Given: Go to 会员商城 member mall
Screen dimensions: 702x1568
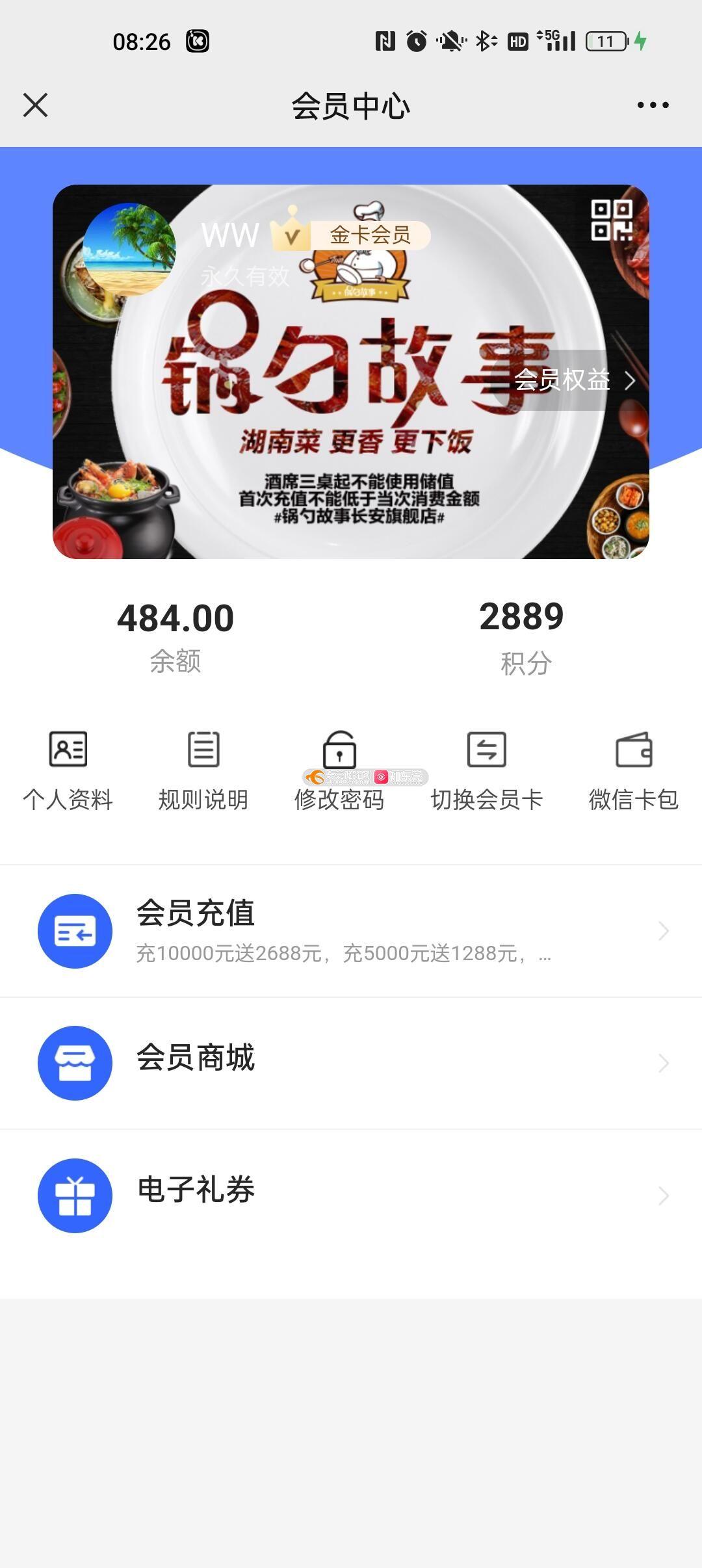Looking at the screenshot, I should [351, 1063].
